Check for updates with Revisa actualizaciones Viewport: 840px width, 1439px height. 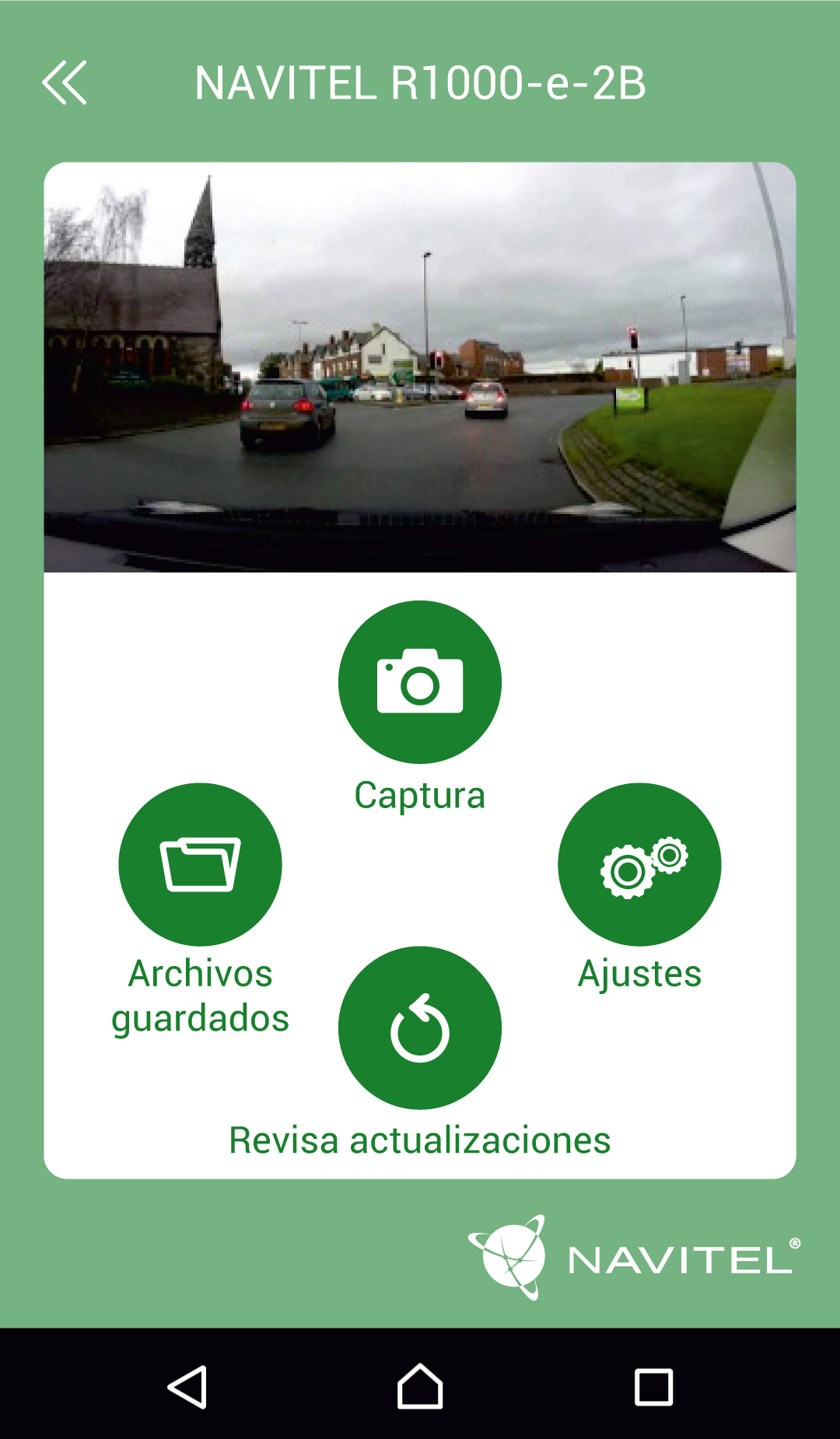point(420,1028)
